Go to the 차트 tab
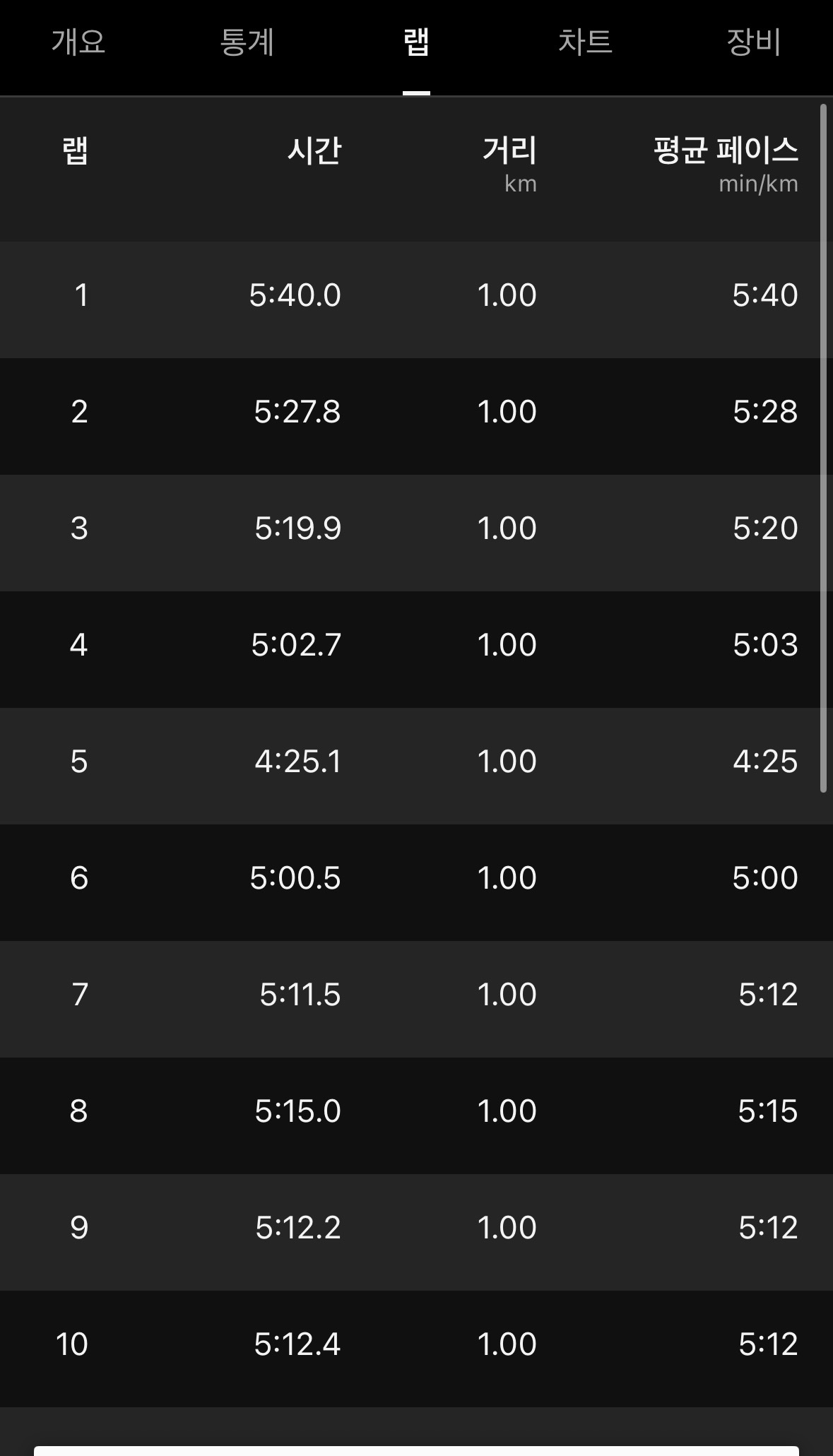The height and width of the screenshot is (1456, 833). coord(585,42)
